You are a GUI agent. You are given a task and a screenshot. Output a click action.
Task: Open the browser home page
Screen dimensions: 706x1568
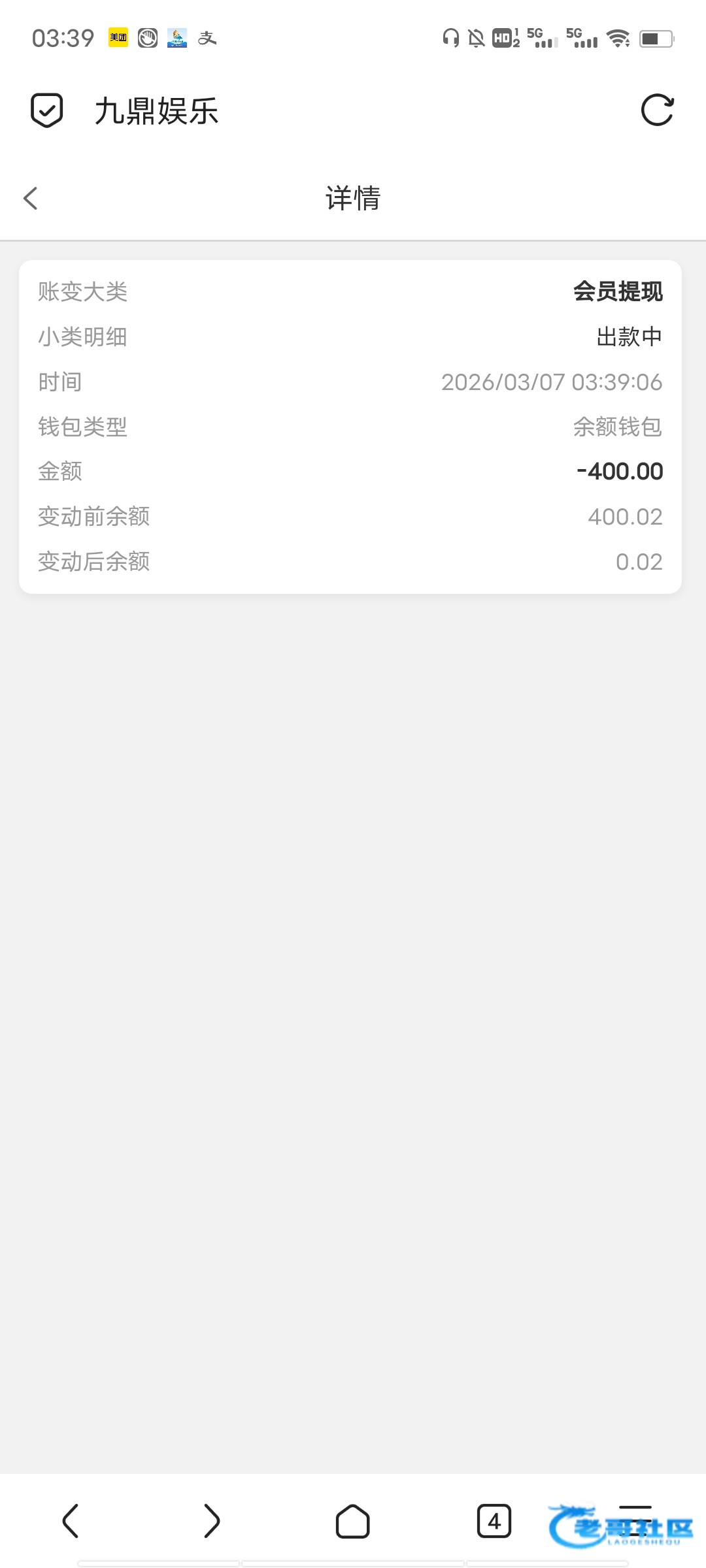click(x=353, y=1521)
